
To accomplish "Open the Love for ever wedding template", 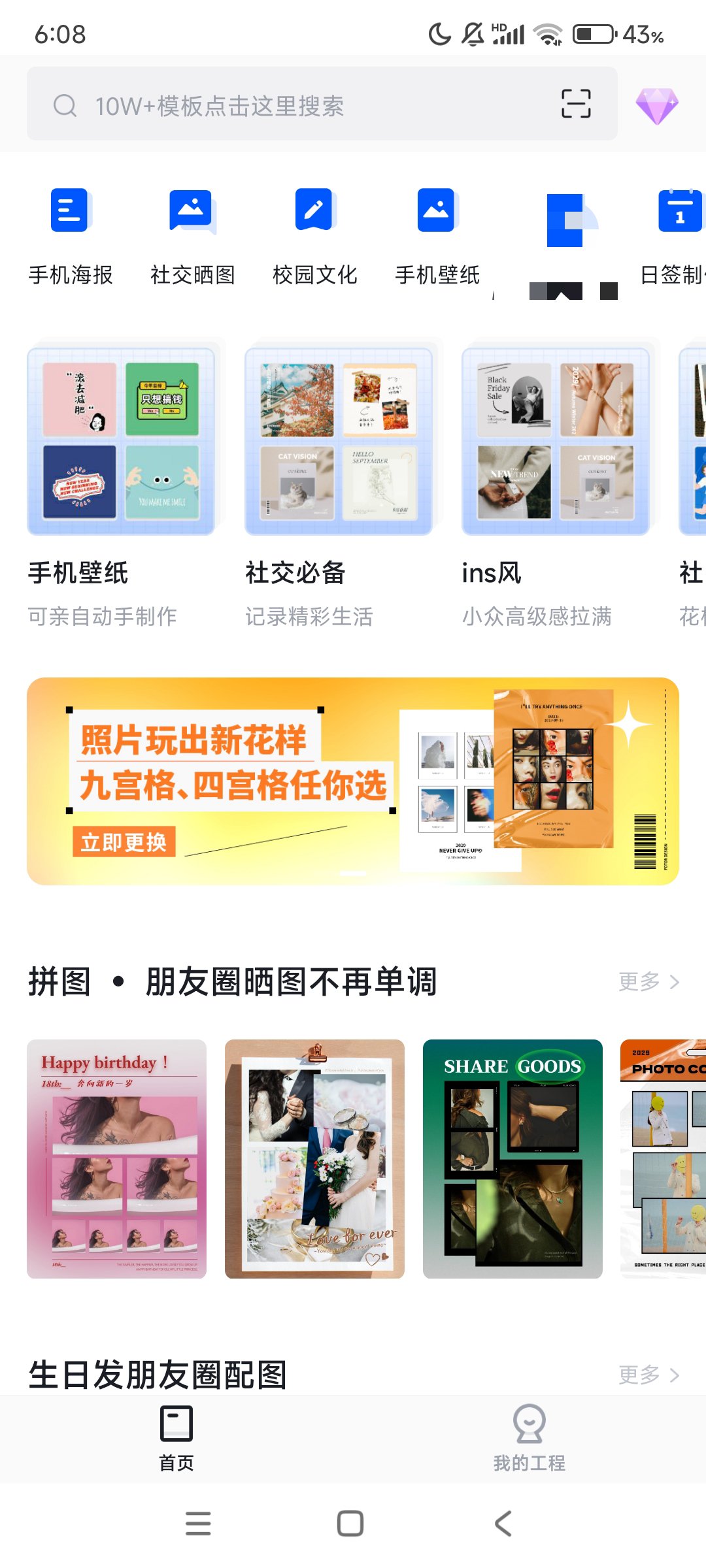I will tap(314, 1158).
